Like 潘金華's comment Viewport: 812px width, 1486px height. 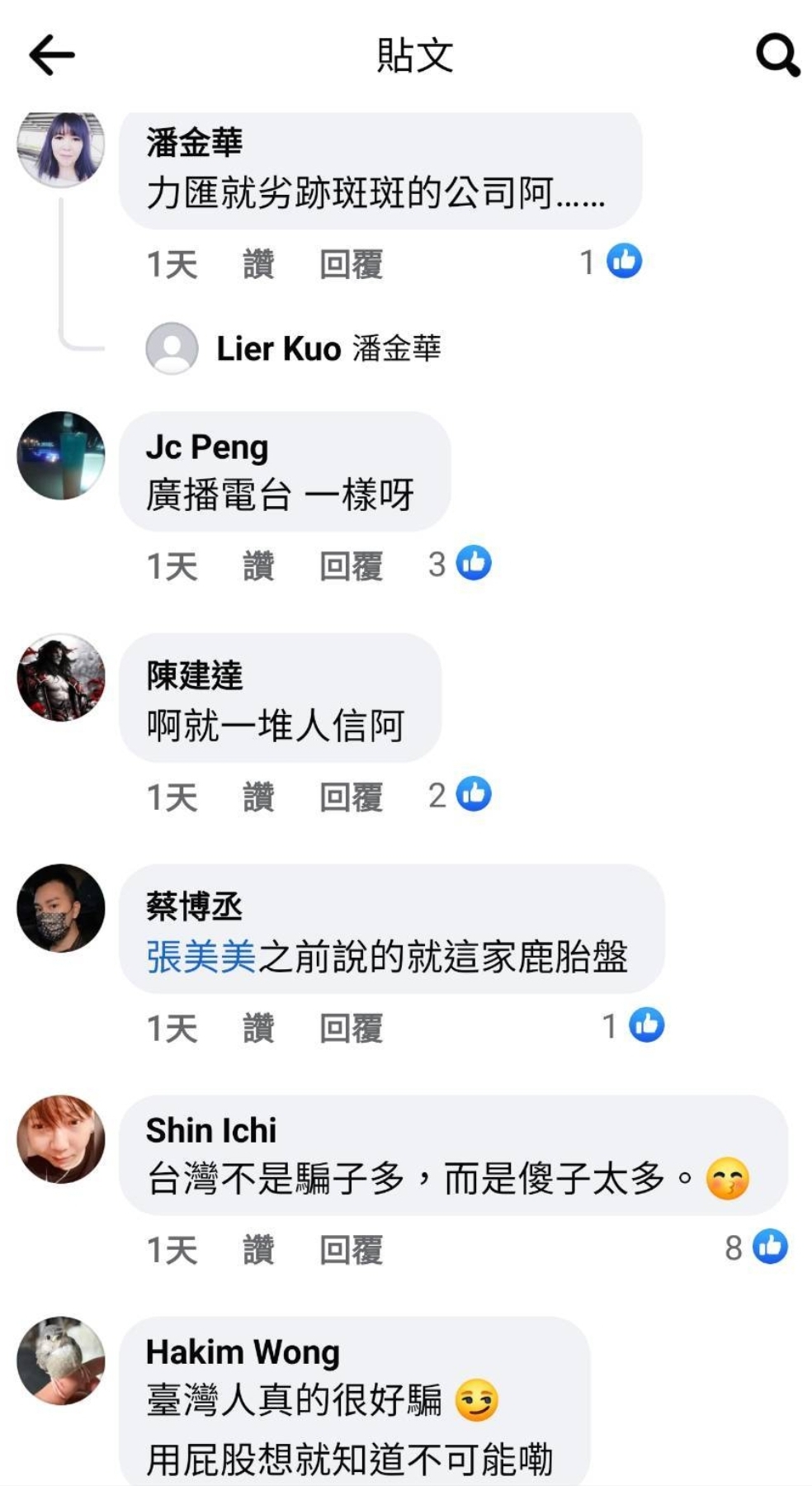click(x=257, y=265)
